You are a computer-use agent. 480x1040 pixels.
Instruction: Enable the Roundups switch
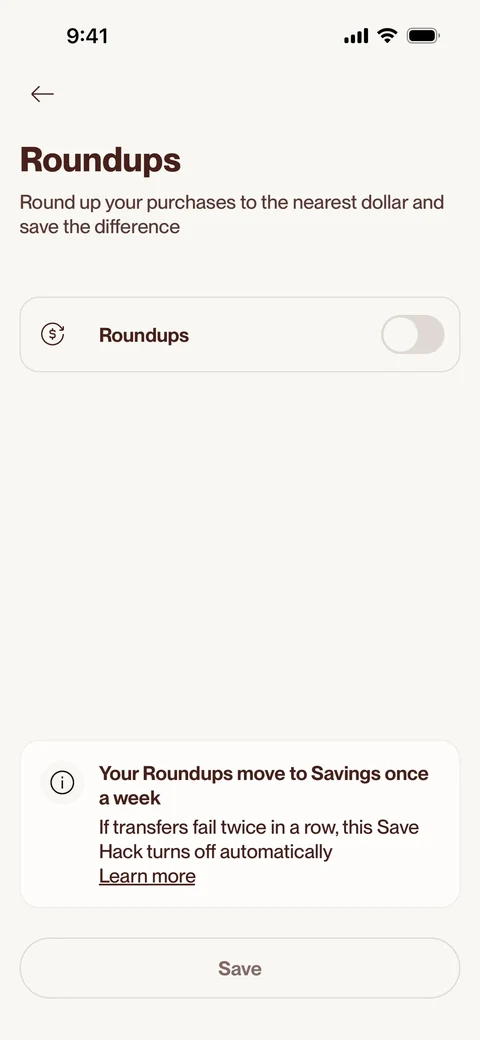tap(412, 334)
